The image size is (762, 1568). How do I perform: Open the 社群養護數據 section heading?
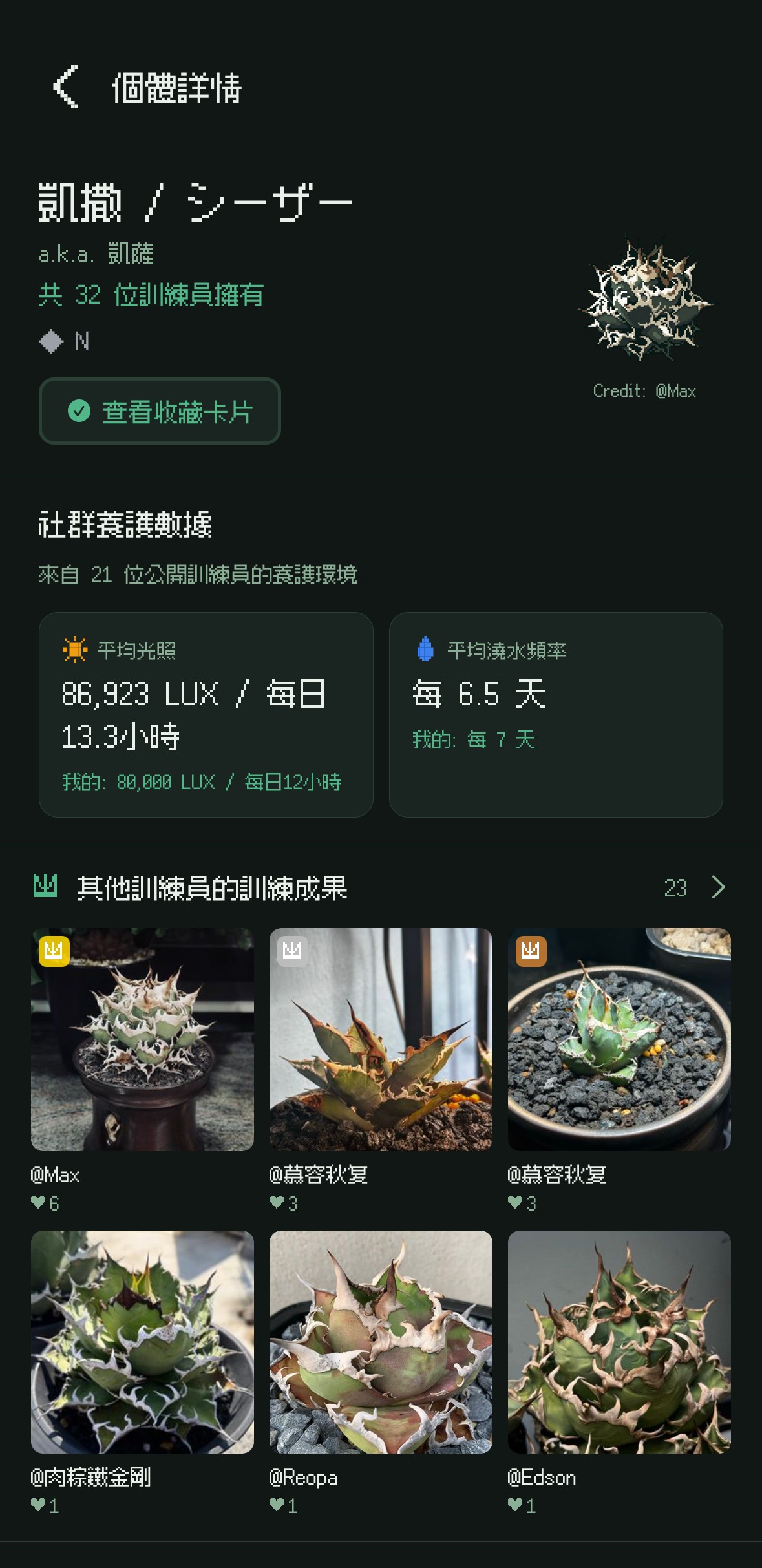[125, 525]
